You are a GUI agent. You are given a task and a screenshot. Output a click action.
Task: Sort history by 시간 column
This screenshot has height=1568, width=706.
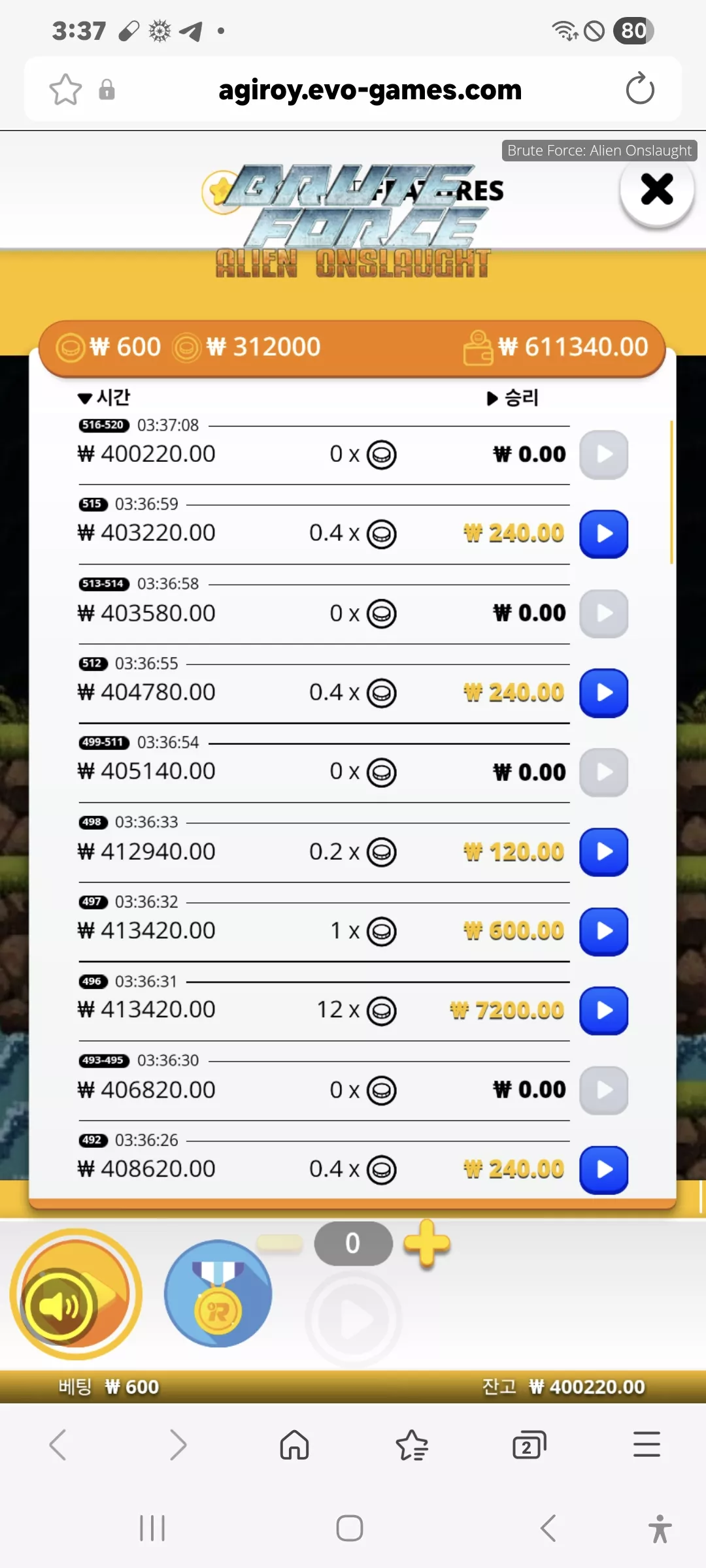click(104, 397)
